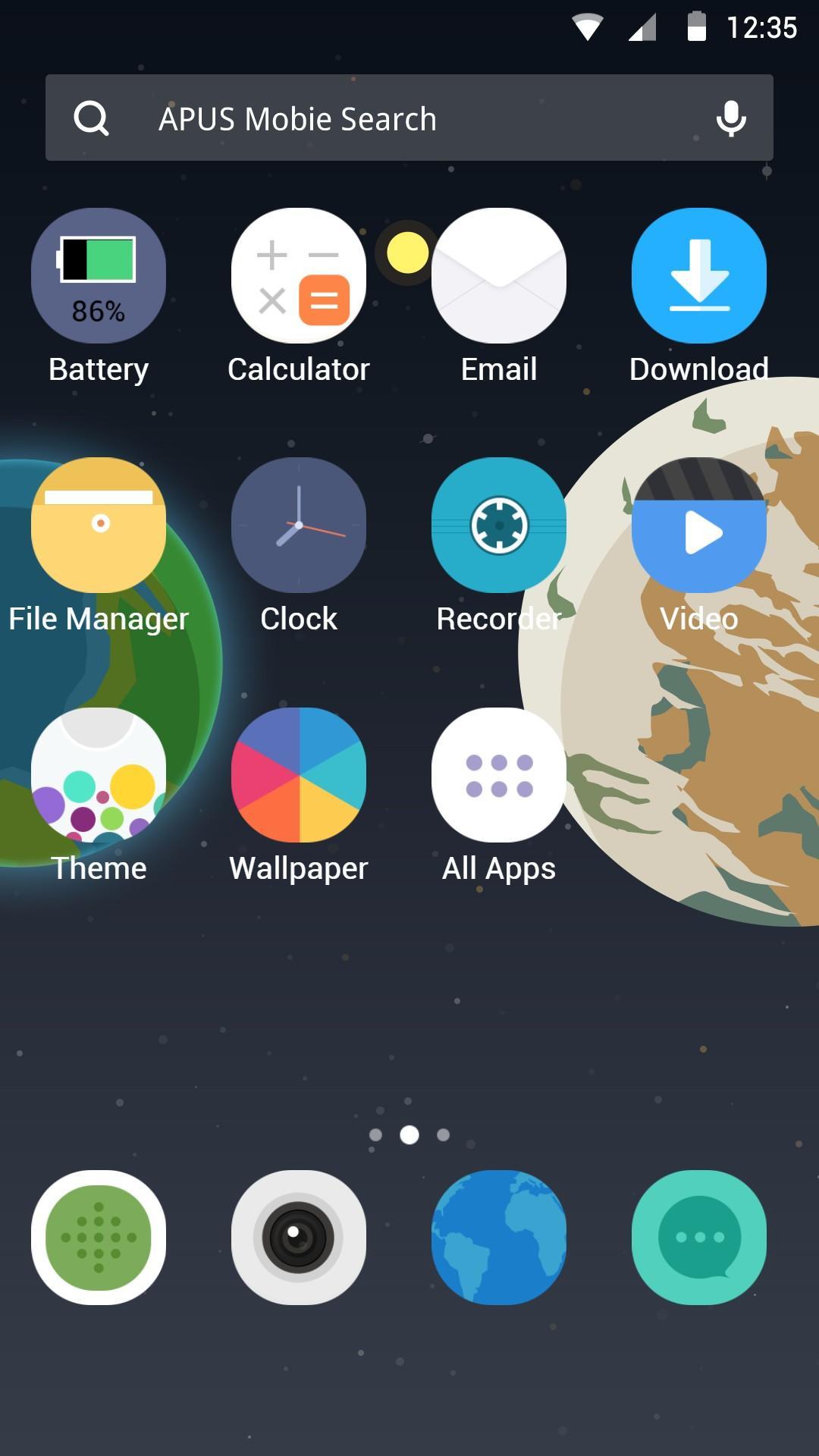Open the Download app
819x1456 pixels.
point(699,276)
